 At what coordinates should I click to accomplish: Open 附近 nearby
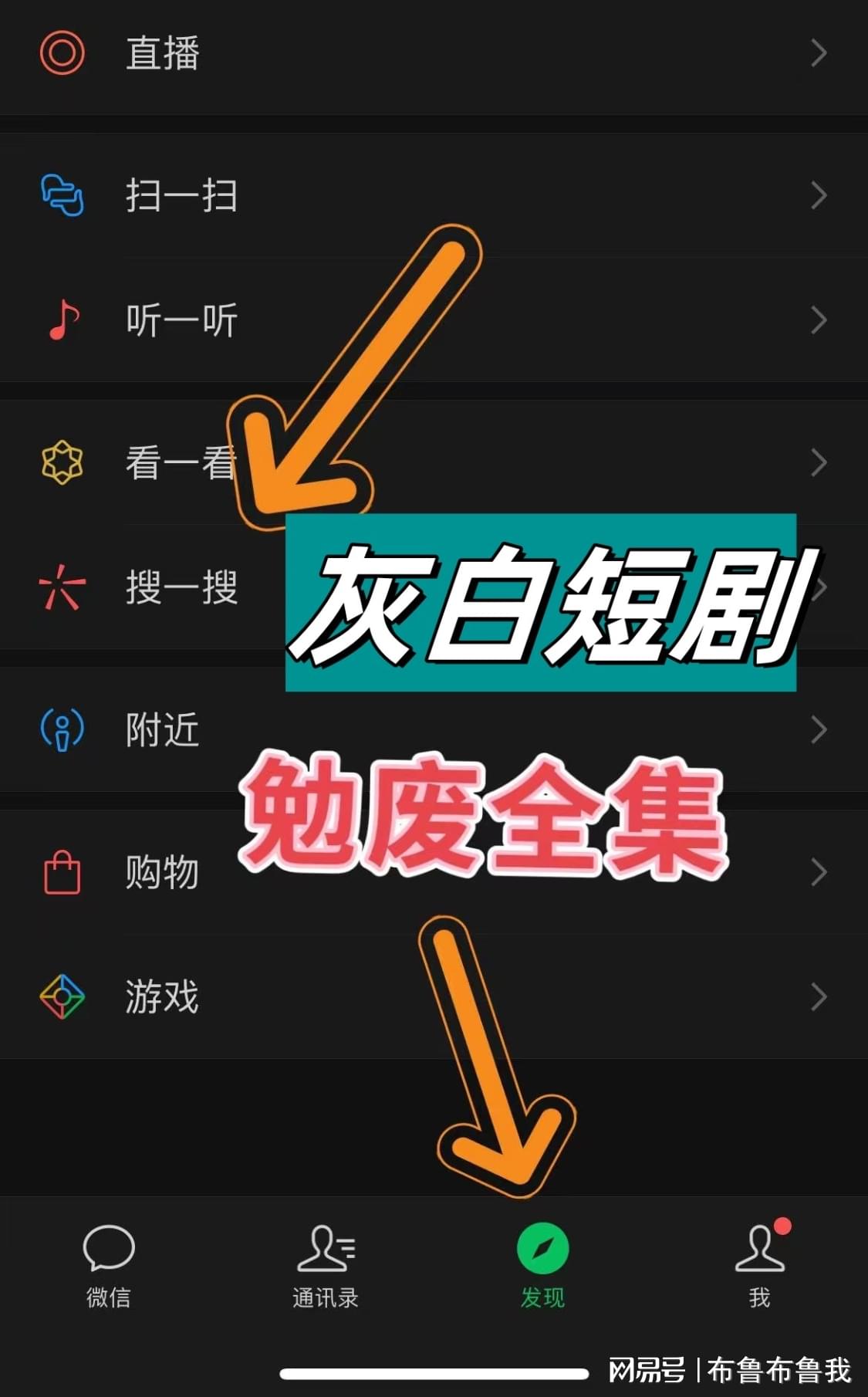(162, 729)
